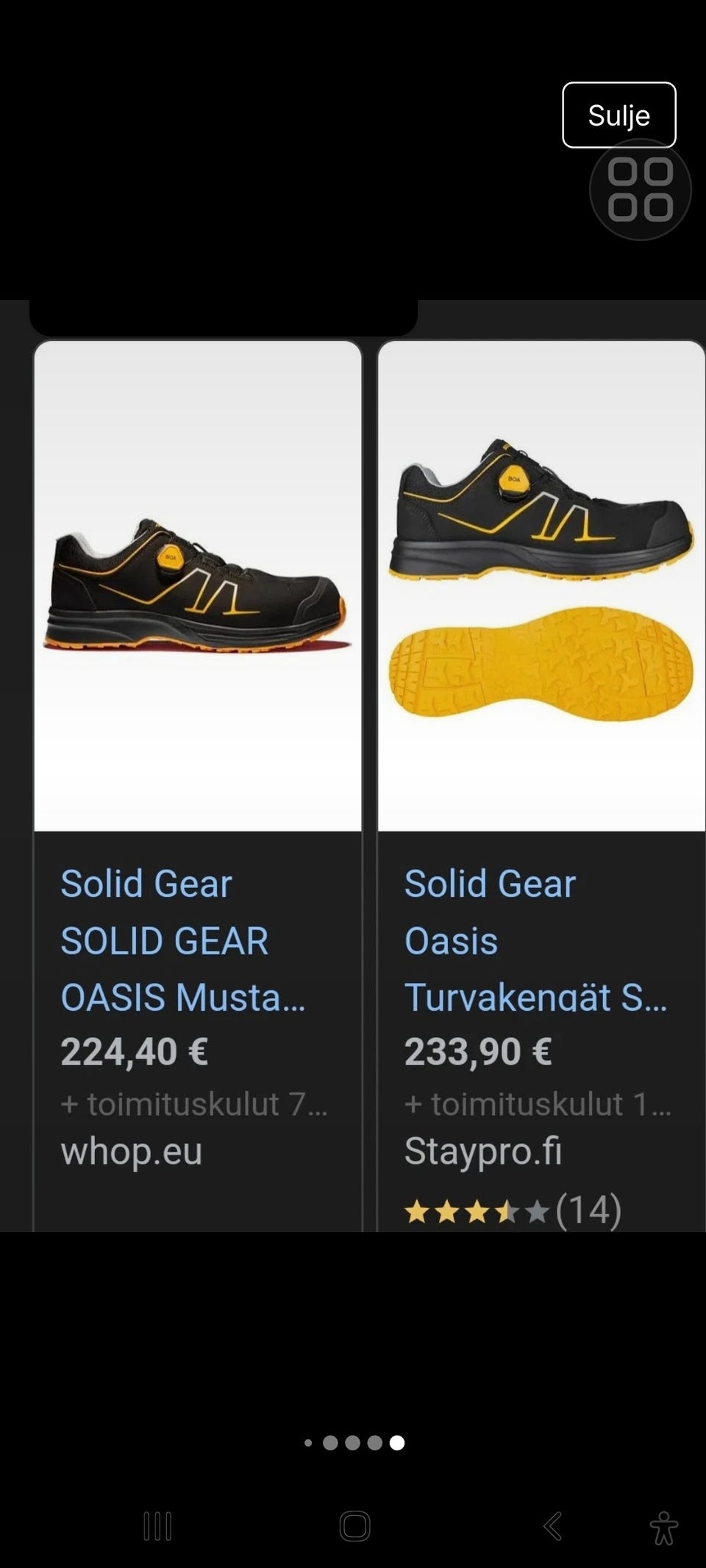This screenshot has width=706, height=1568.
Task: Close the results with Sulje button
Action: tap(618, 115)
